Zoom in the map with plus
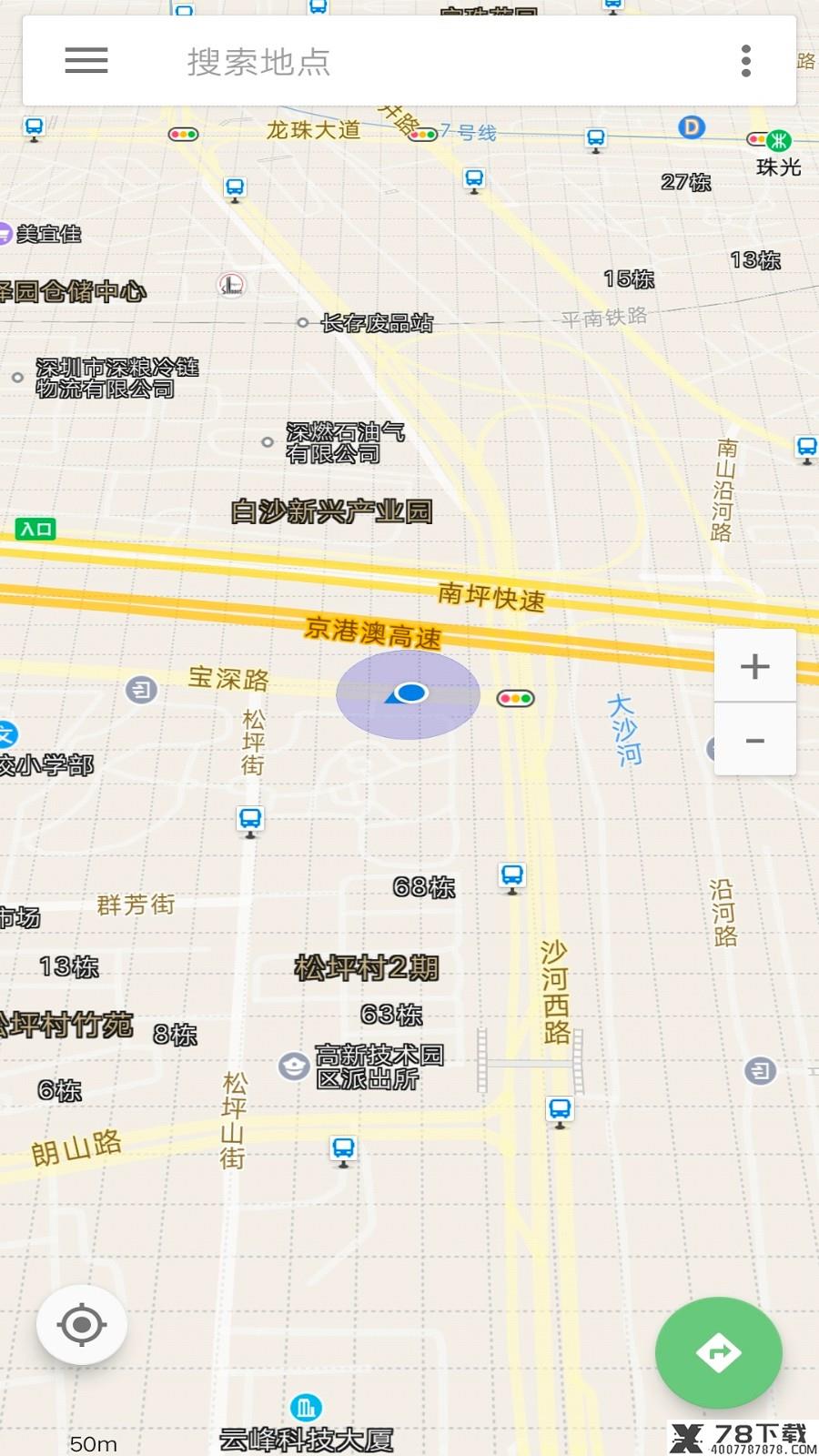Image resolution: width=819 pixels, height=1456 pixels. pos(755,666)
